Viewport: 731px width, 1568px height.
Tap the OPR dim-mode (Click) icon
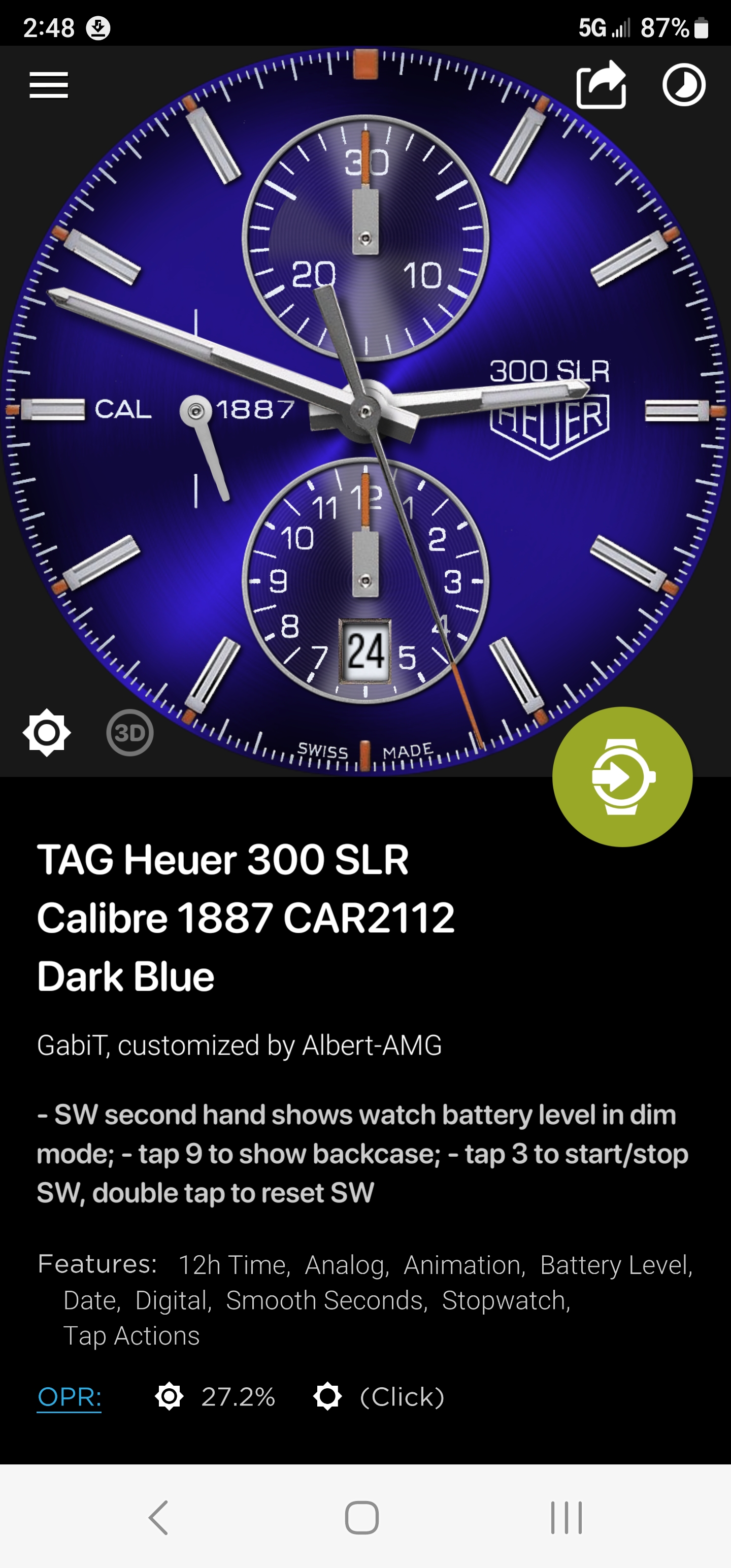pos(327,1396)
